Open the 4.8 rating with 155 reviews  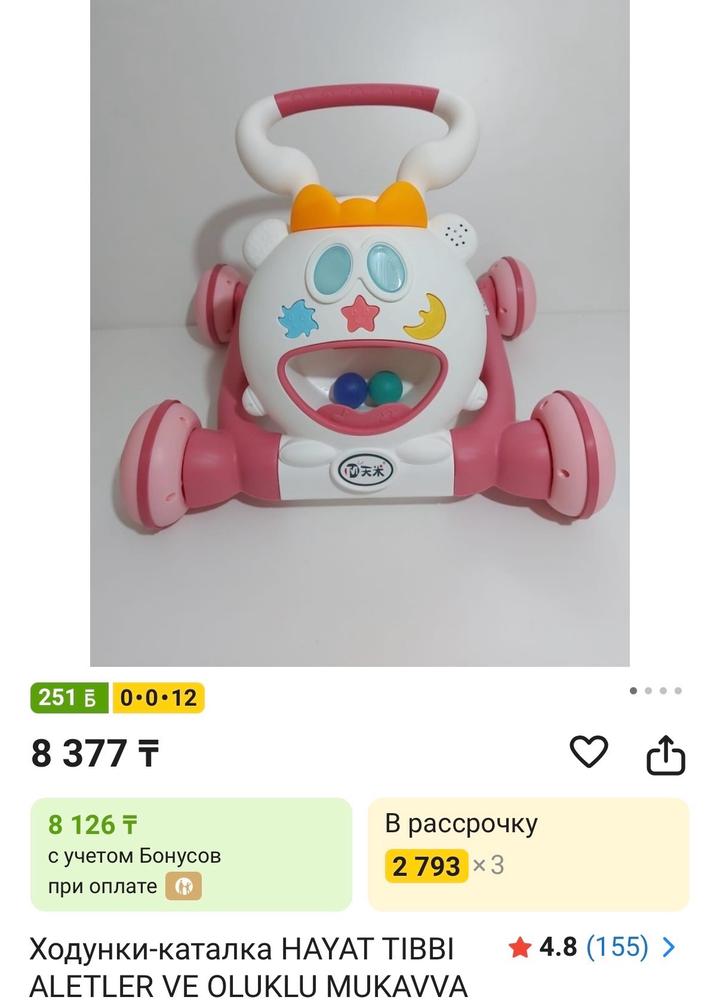click(x=592, y=946)
